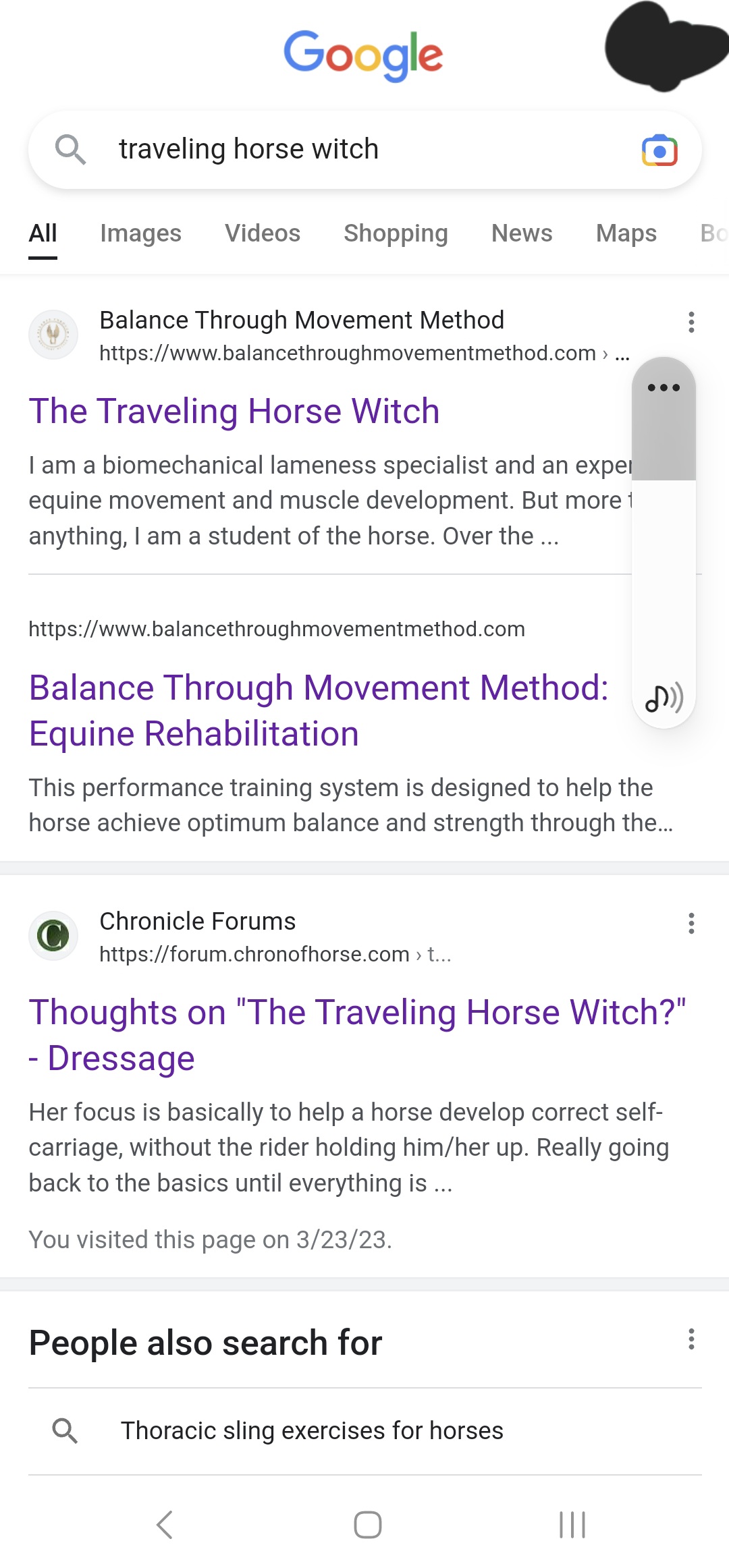The image size is (729, 1568).
Task: Switch to the Shopping tab
Action: (396, 233)
